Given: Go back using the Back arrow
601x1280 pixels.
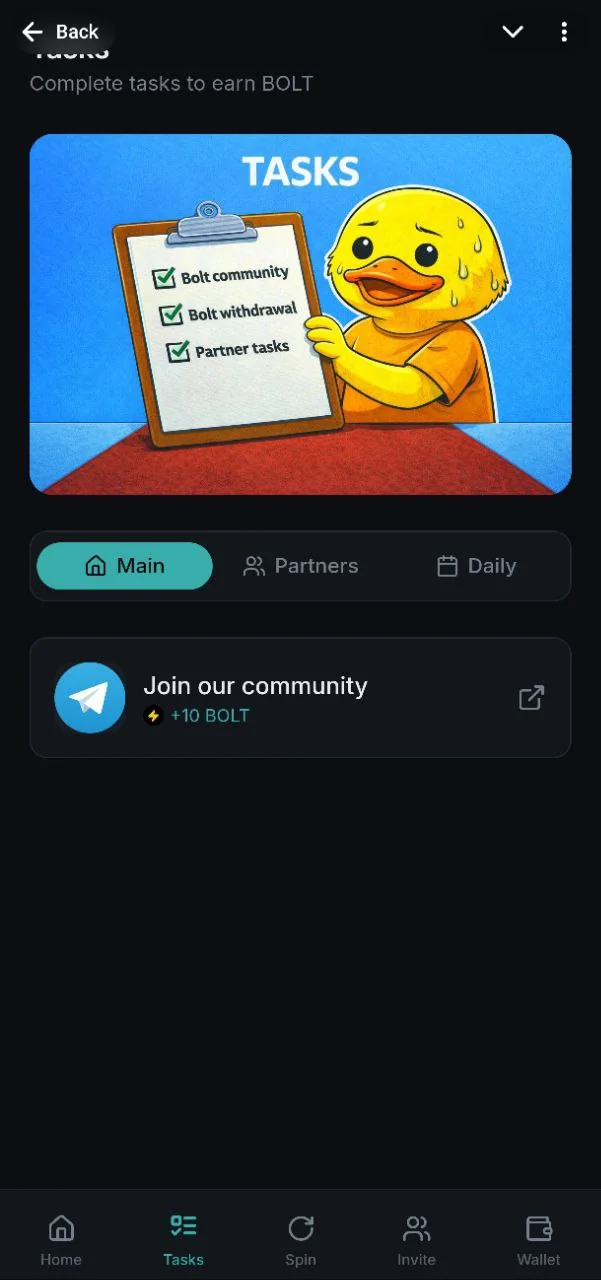Looking at the screenshot, I should [x=60, y=32].
